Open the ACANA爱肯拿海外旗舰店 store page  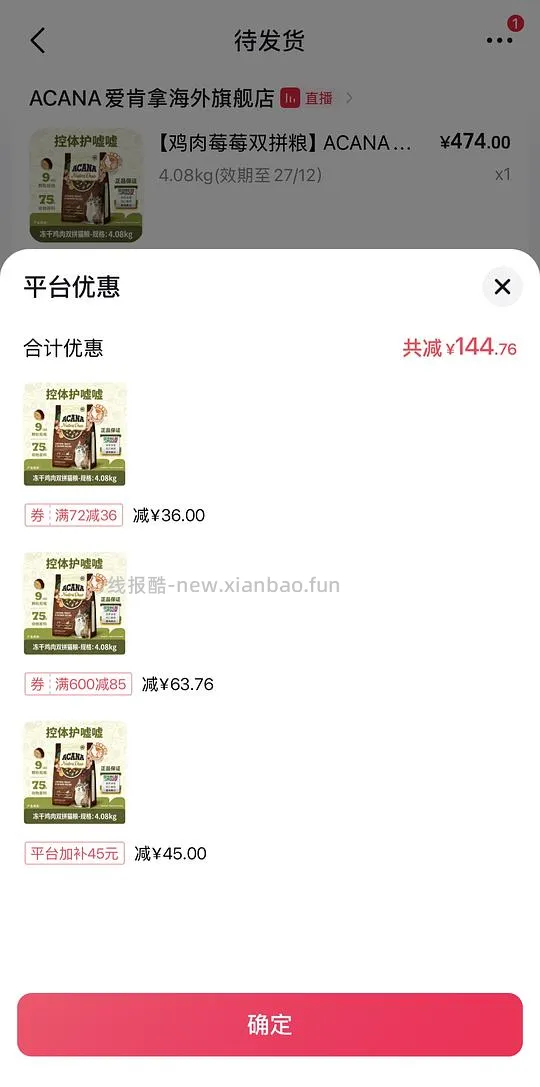pos(152,98)
